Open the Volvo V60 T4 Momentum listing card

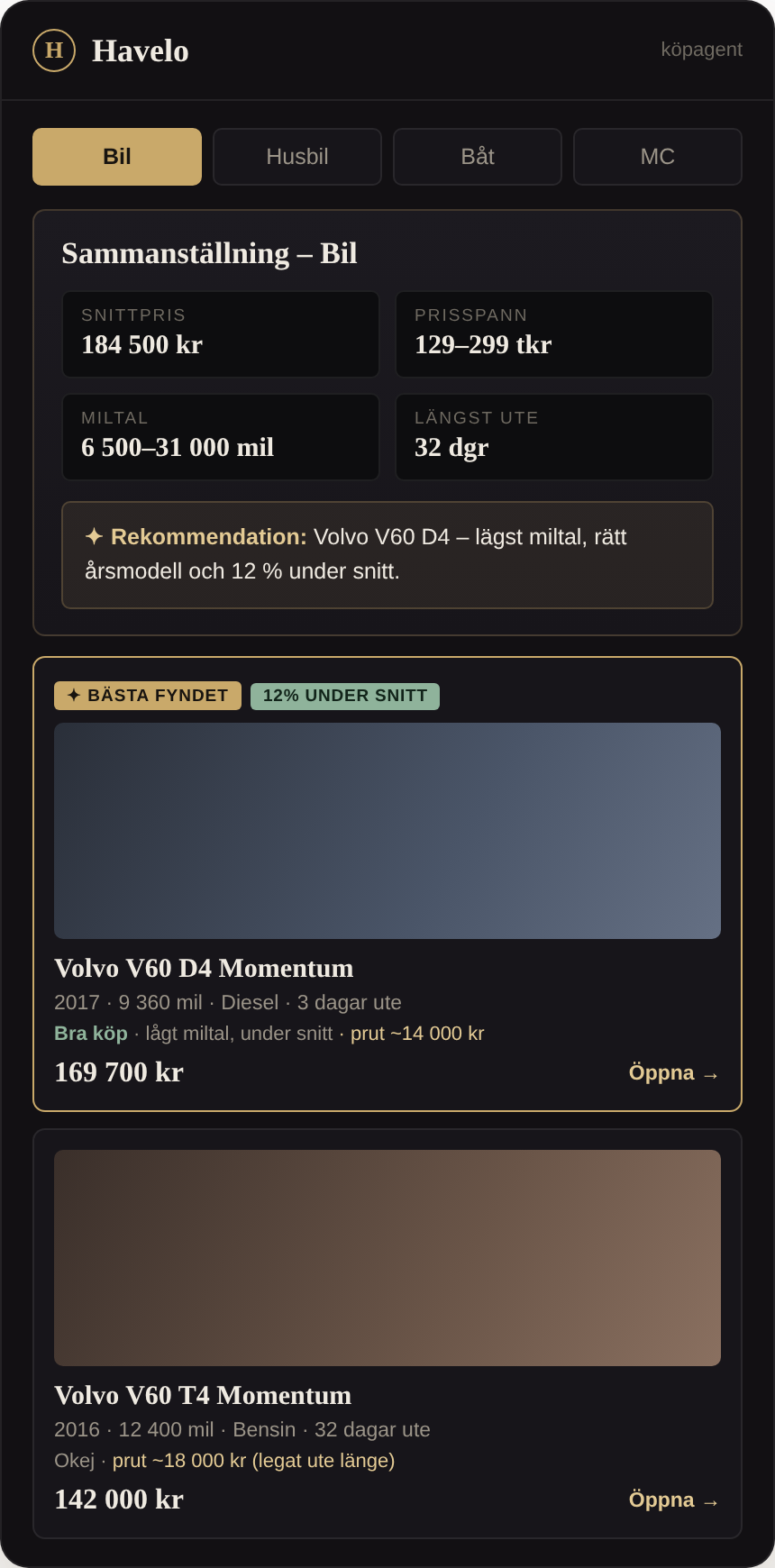[387, 1334]
